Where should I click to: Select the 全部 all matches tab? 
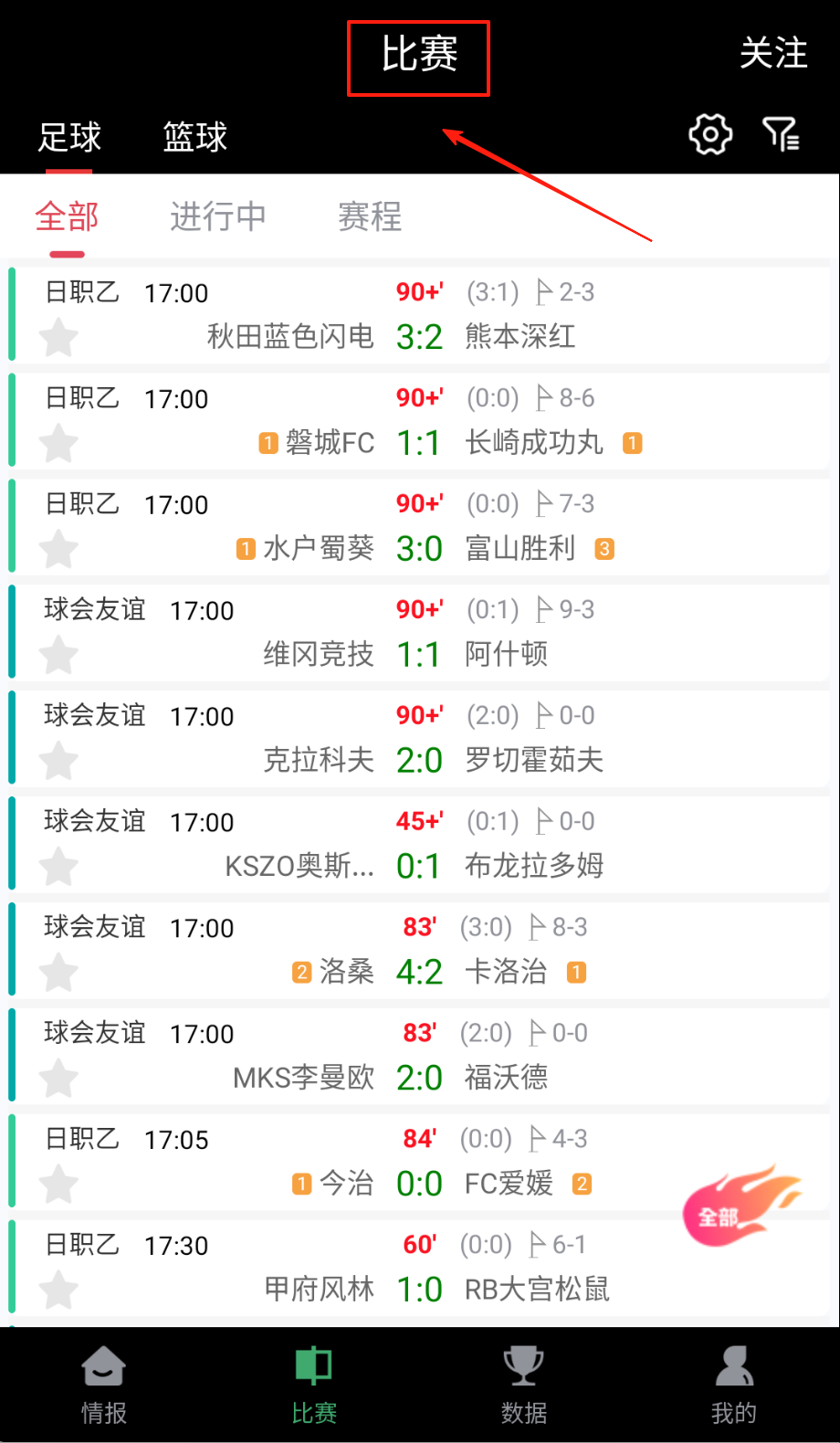pos(67,217)
